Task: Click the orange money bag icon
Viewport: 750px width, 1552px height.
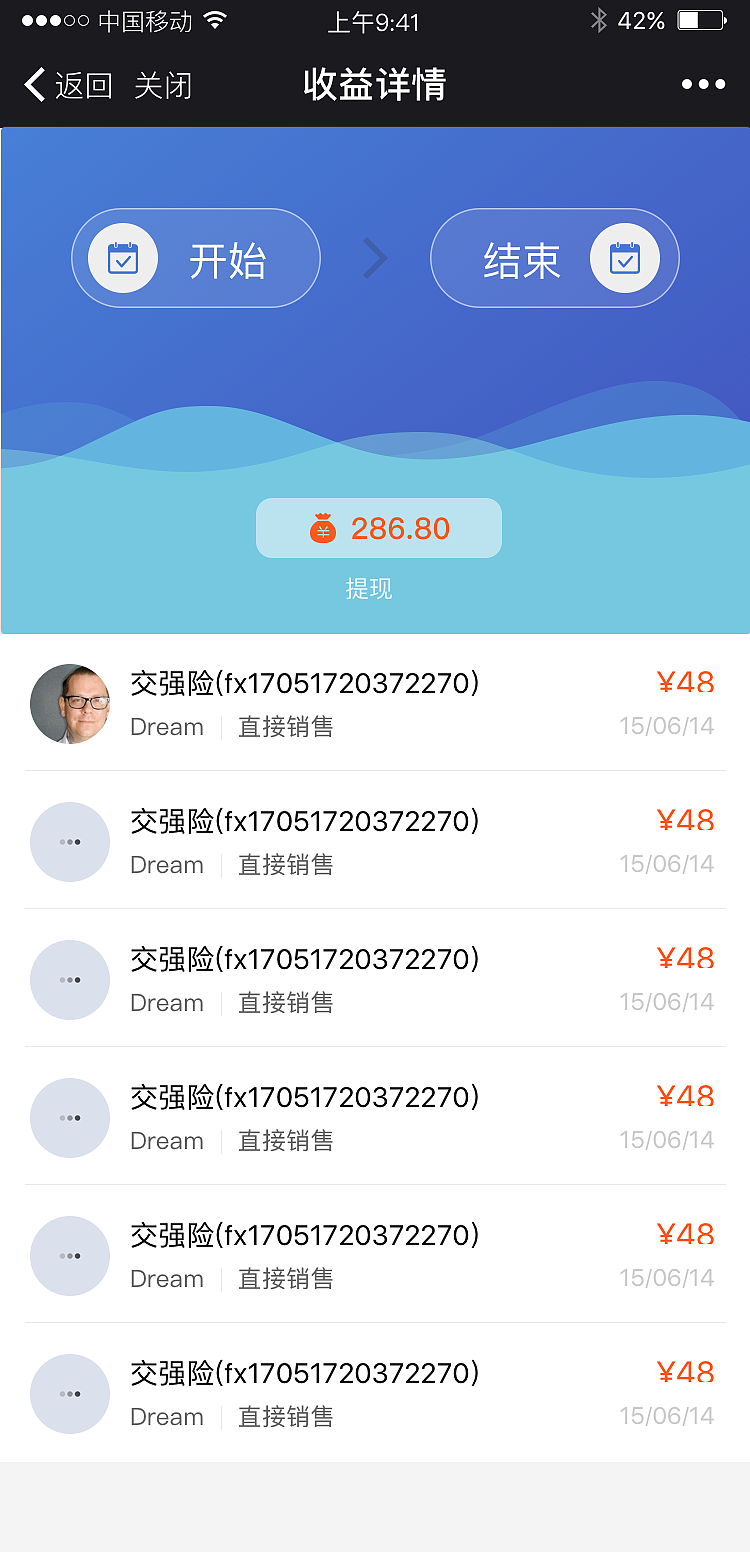Action: (x=322, y=528)
